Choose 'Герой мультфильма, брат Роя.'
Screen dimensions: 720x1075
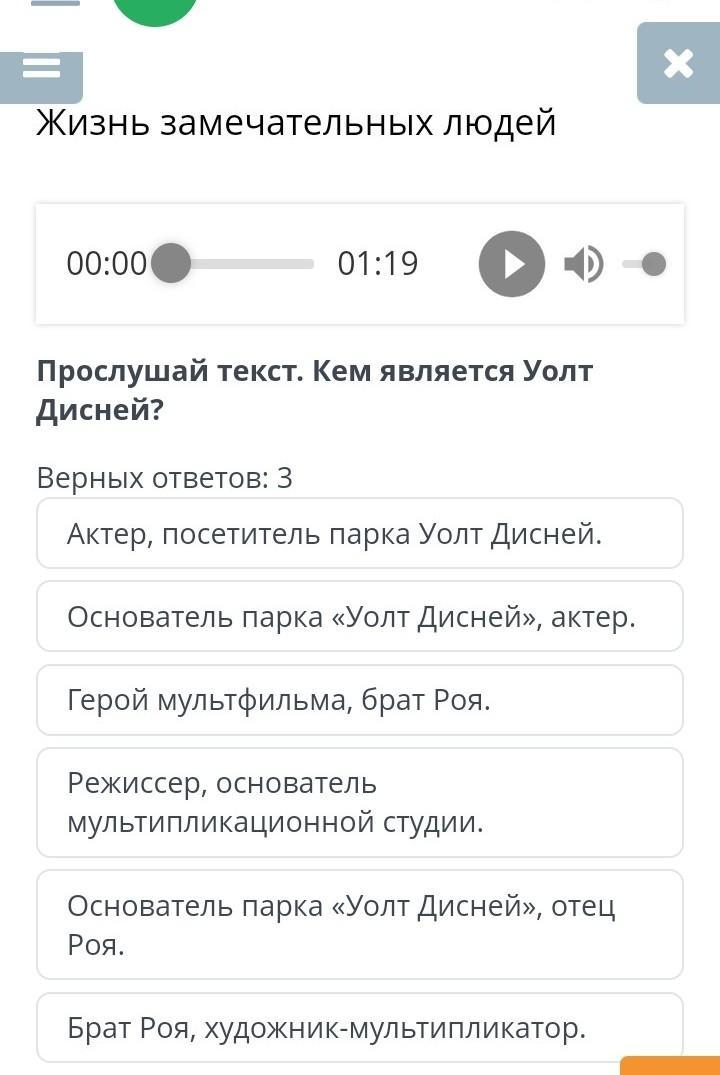click(x=360, y=700)
